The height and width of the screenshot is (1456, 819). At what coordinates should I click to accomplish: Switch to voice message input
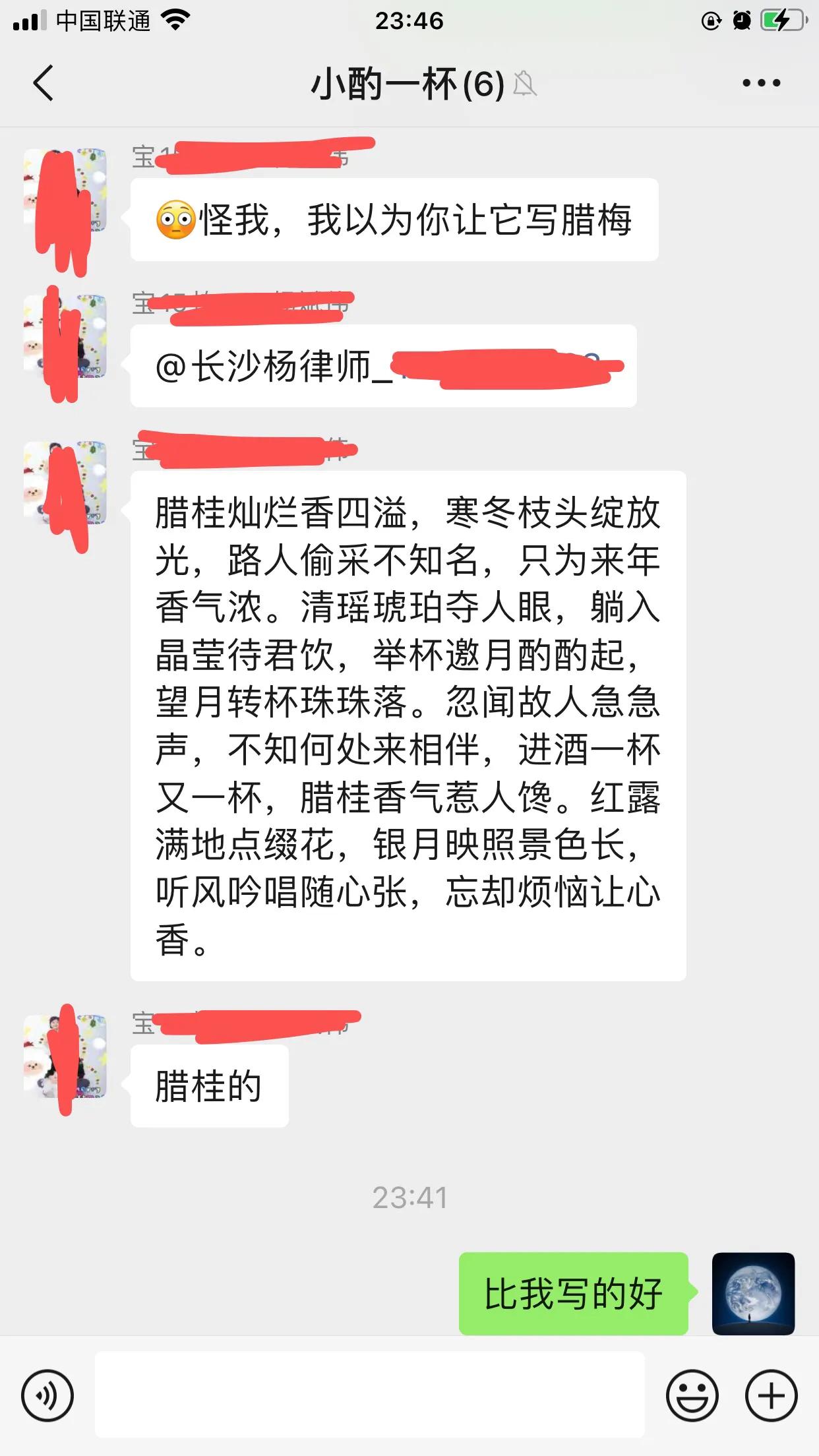(x=47, y=1395)
